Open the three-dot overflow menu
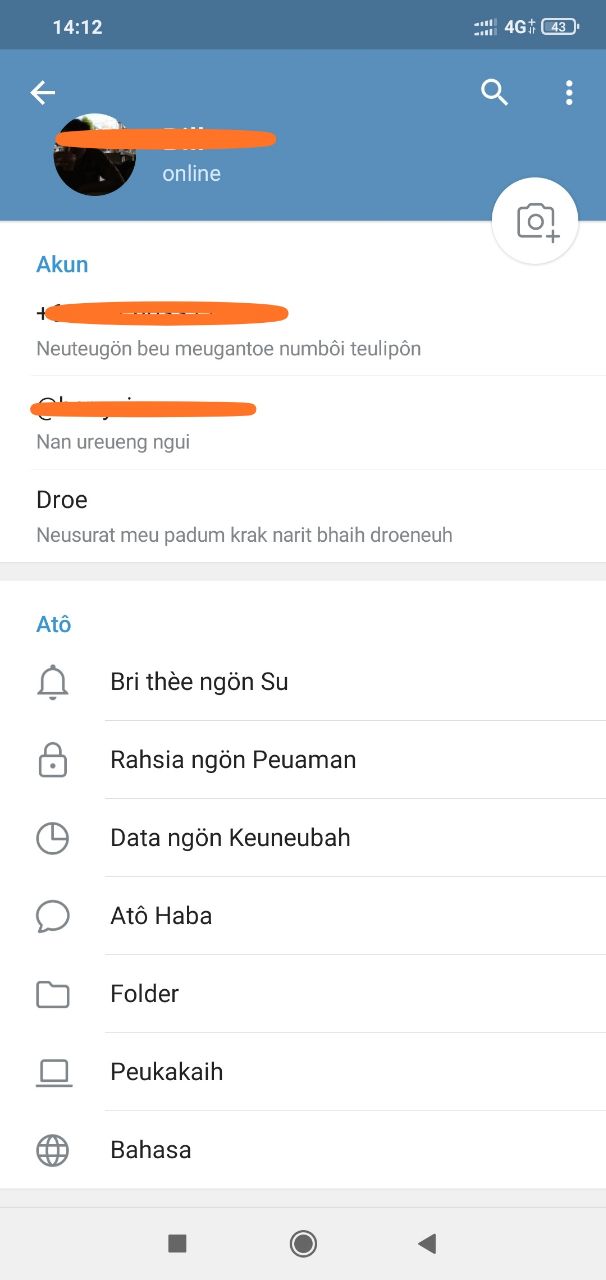The height and width of the screenshot is (1280, 606). click(x=568, y=93)
